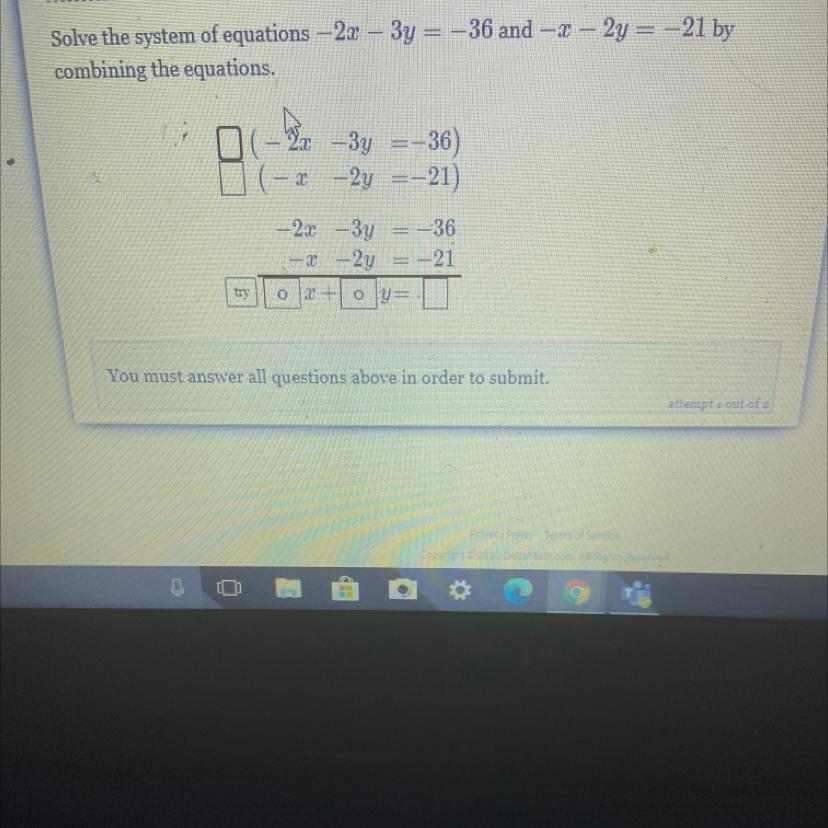
Task: Open Microsoft Store from the taskbar
Action: point(345,588)
